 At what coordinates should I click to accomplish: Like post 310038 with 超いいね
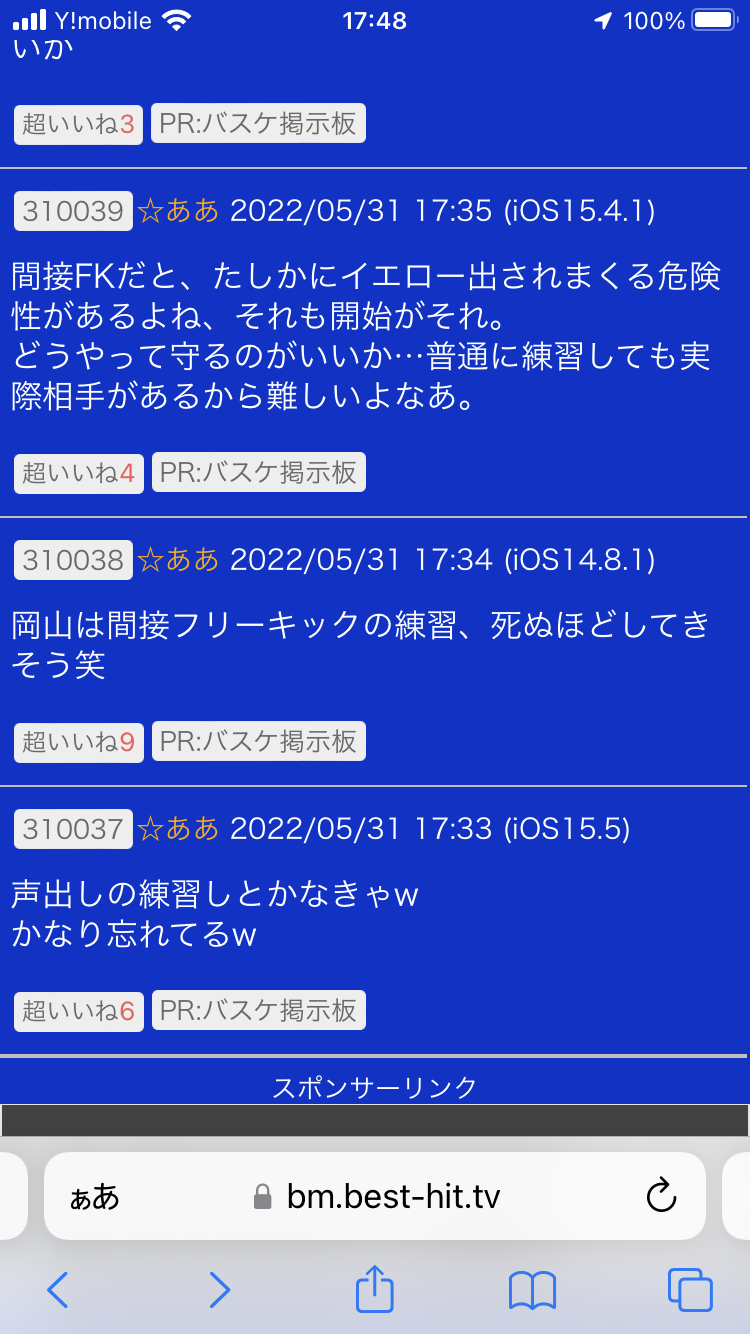[x=79, y=741]
